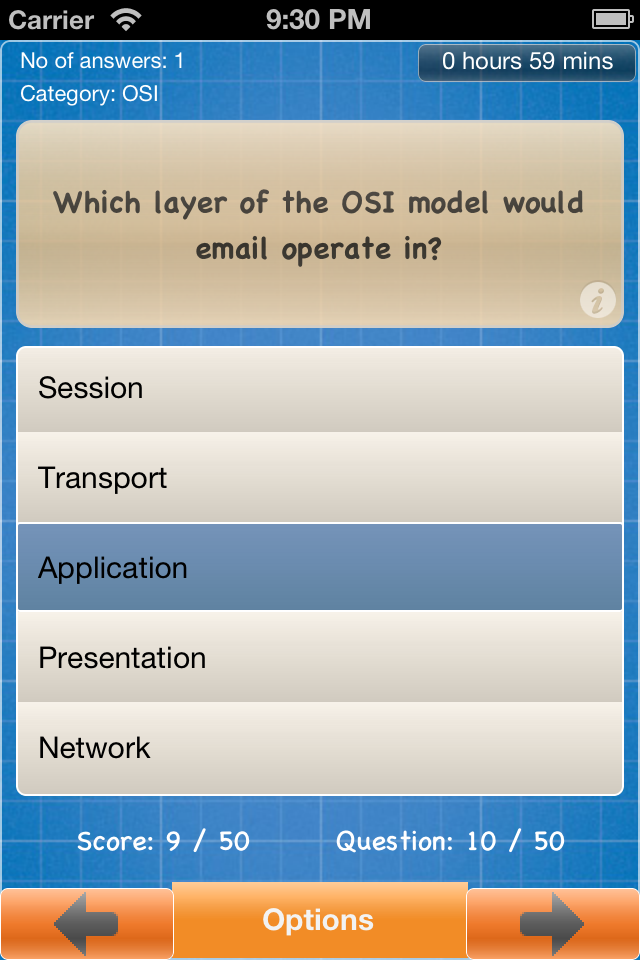Go back to the previous question

86,924
